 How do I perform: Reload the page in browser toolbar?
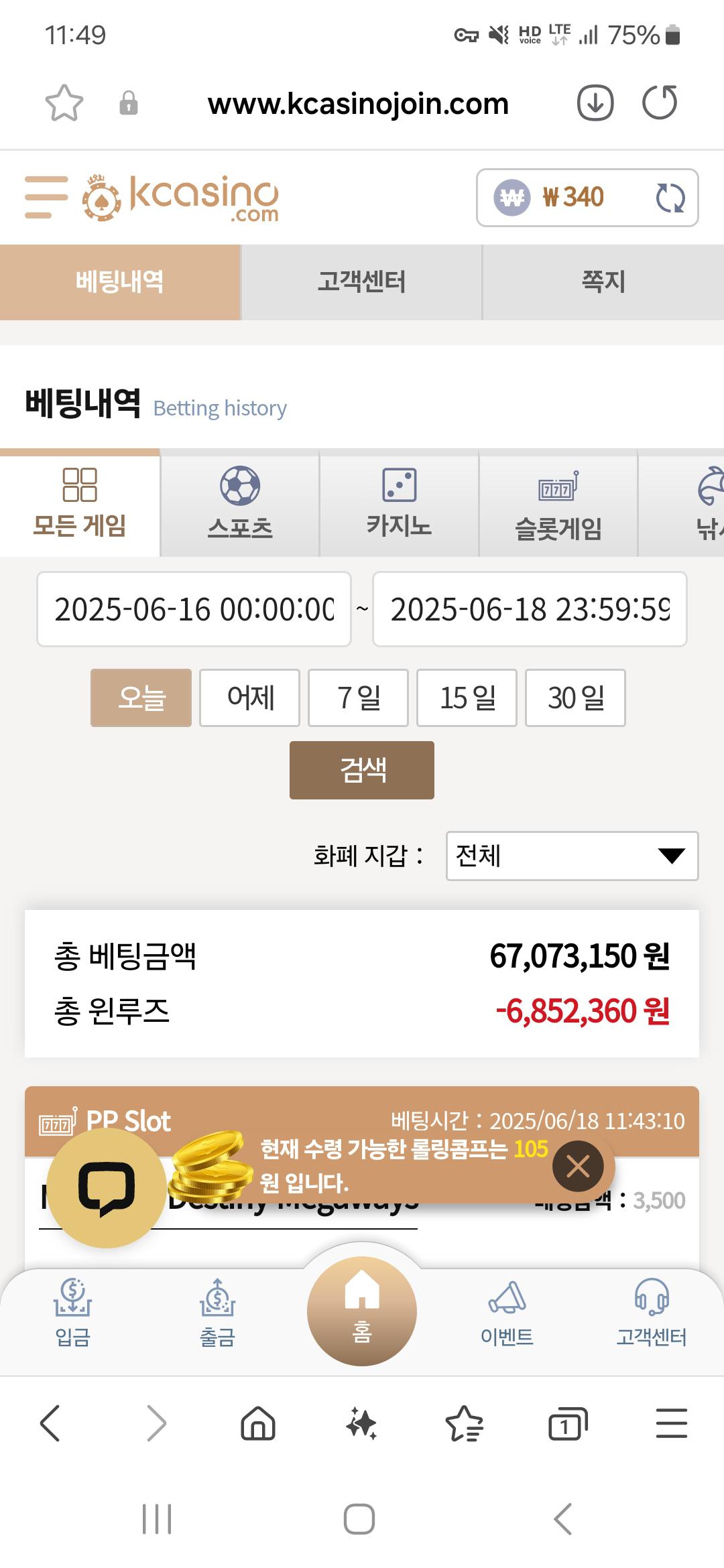(660, 103)
